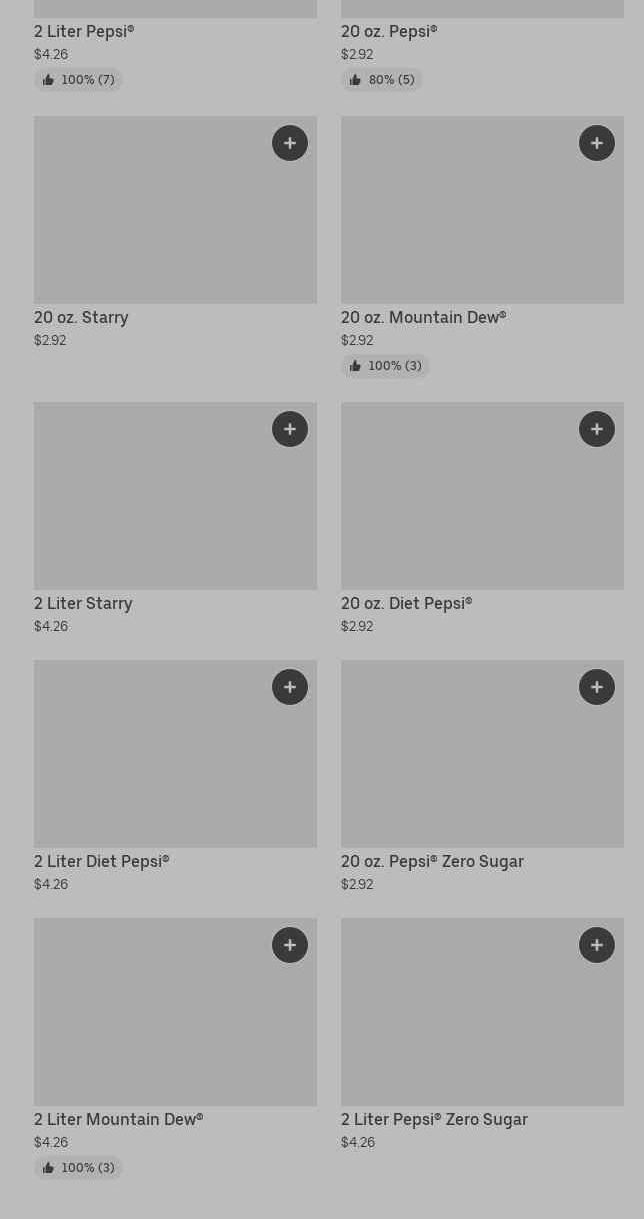Open 2 Liter Mountain Dew product card

click(175, 1048)
